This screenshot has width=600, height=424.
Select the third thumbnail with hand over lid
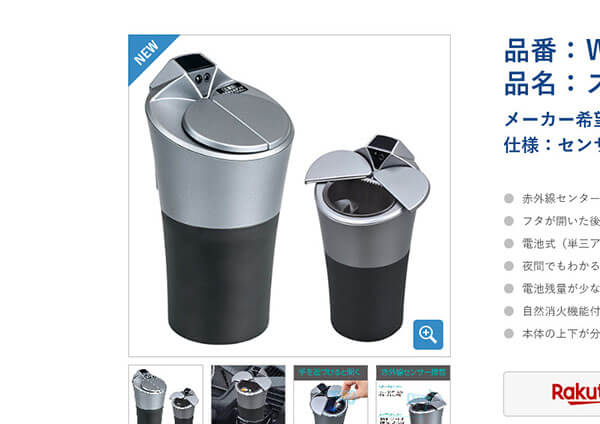[330, 395]
